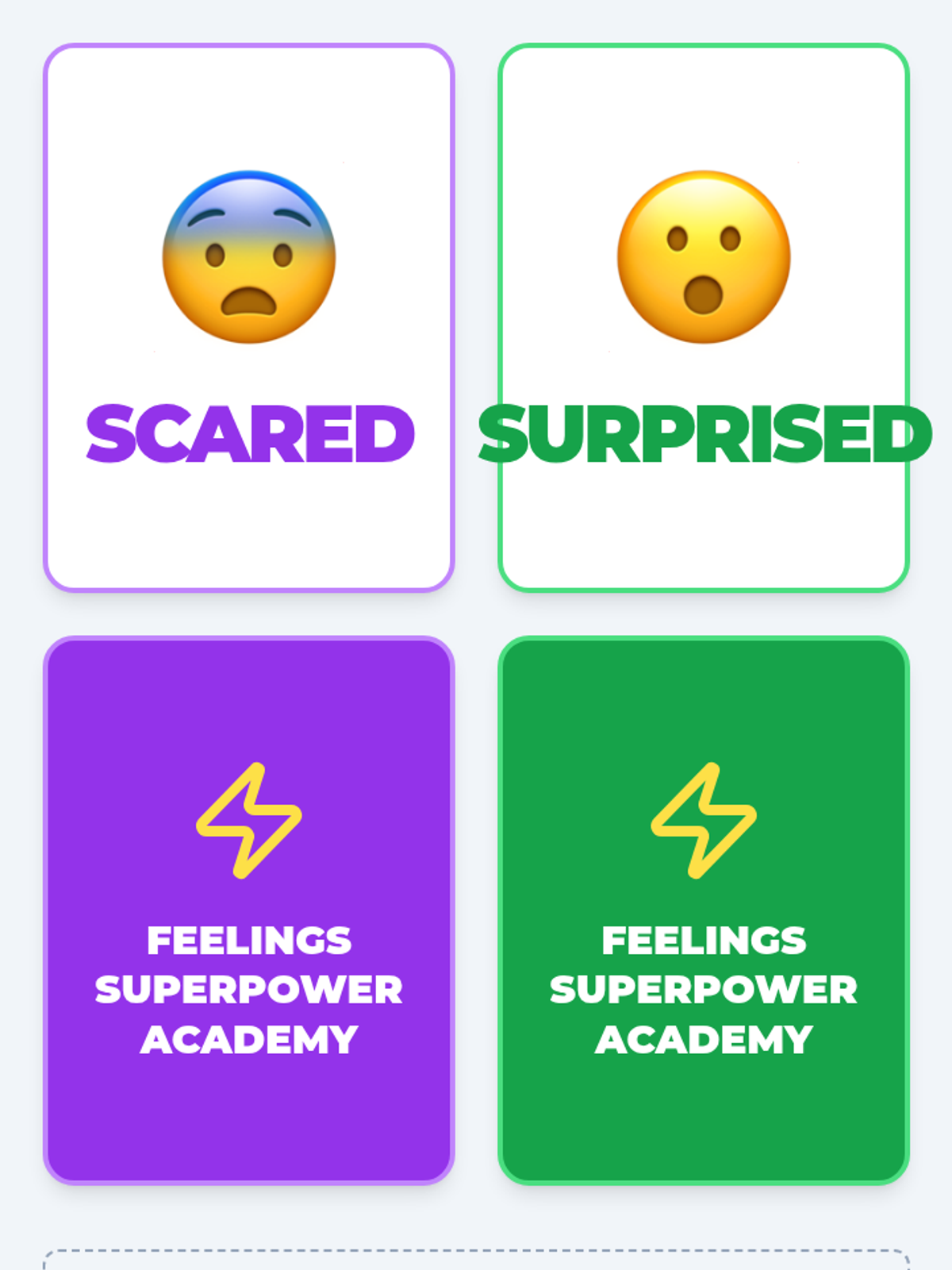Select the purple SCARED feeling card

coord(248,317)
